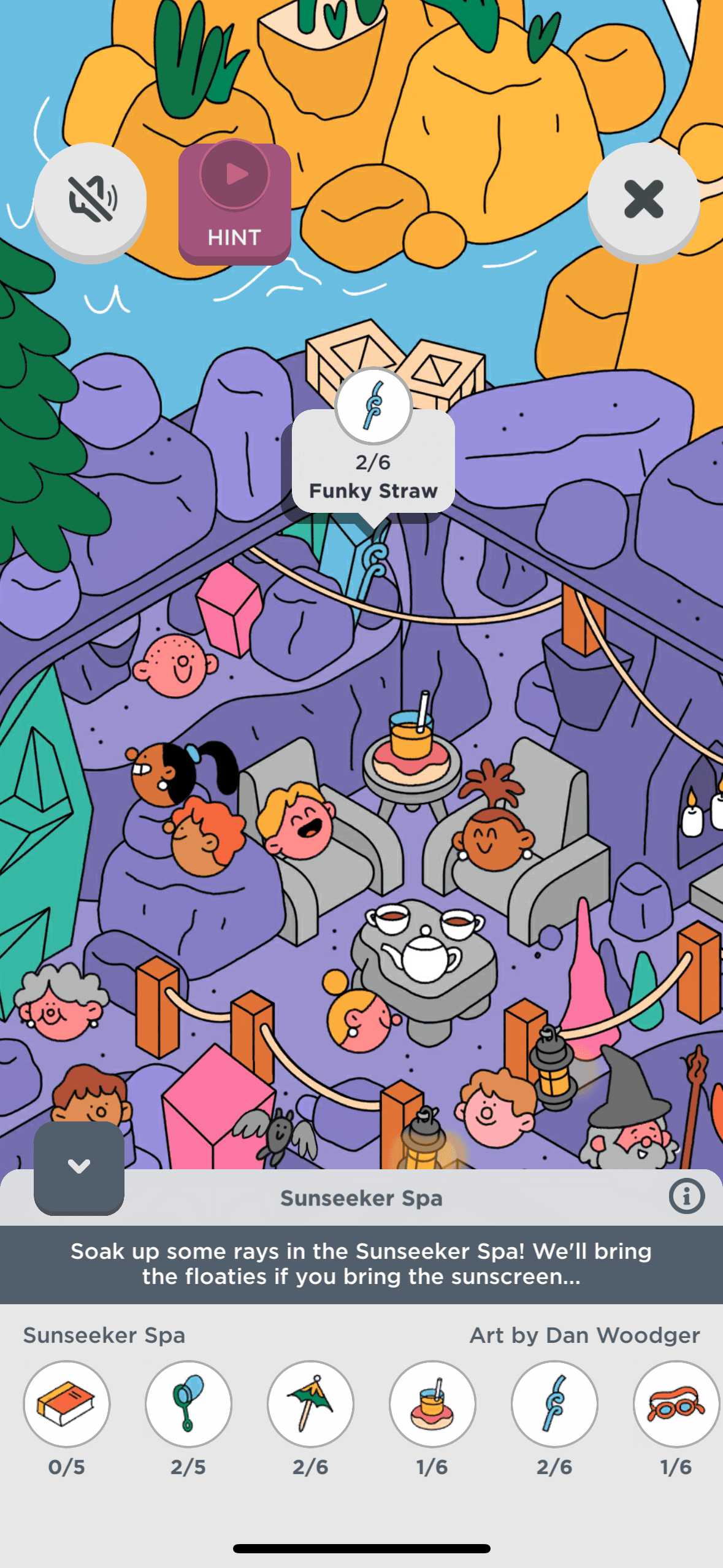Select the drink on donut item
The image size is (723, 1568).
click(x=432, y=1404)
